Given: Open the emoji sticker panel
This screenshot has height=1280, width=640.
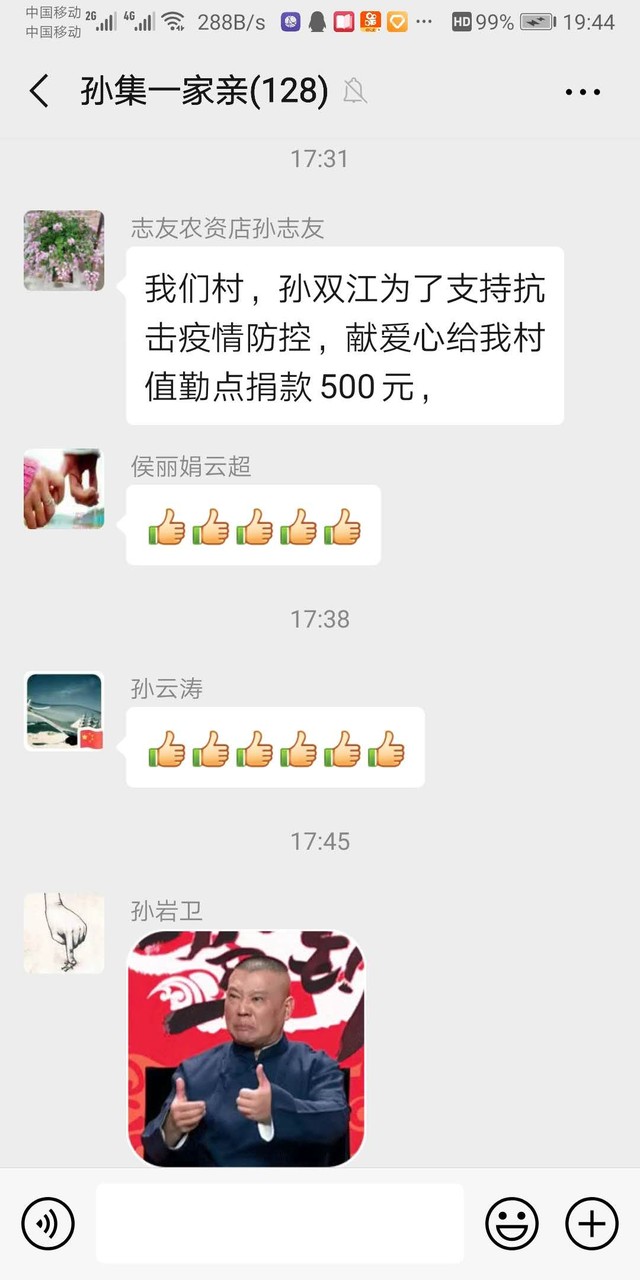Looking at the screenshot, I should click(512, 1223).
